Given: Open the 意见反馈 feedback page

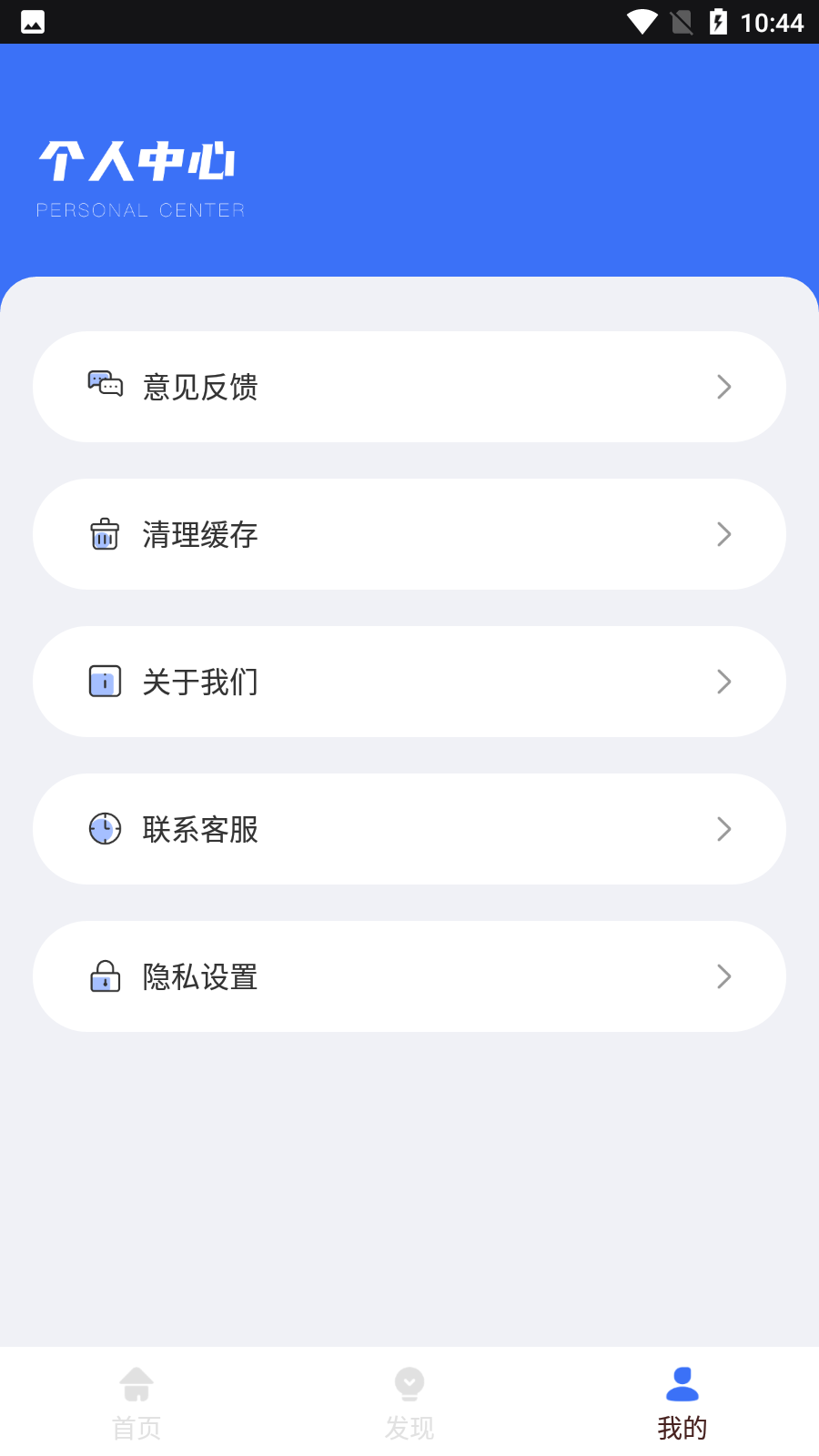Looking at the screenshot, I should (x=409, y=386).
